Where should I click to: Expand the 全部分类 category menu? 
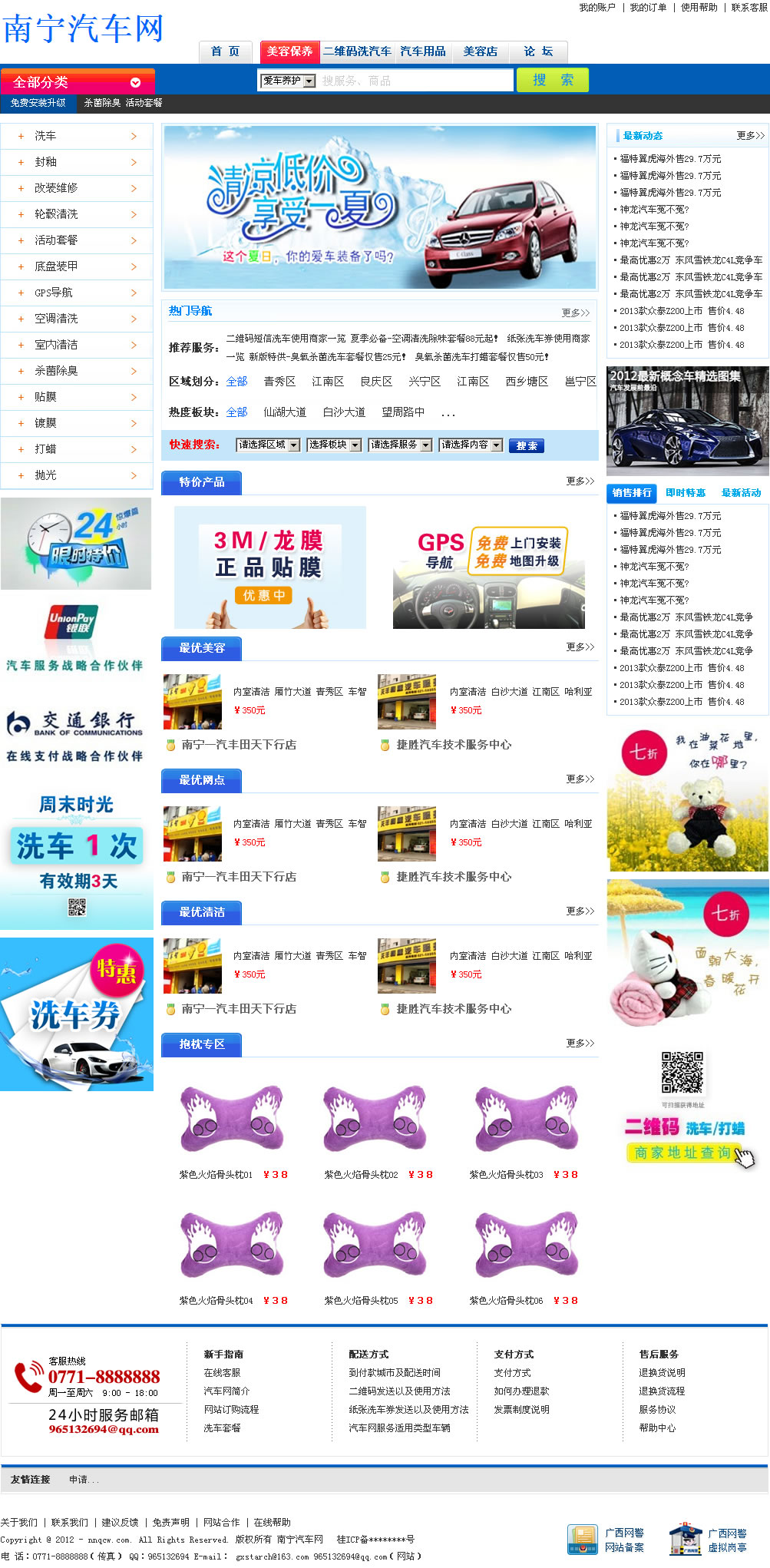point(77,82)
